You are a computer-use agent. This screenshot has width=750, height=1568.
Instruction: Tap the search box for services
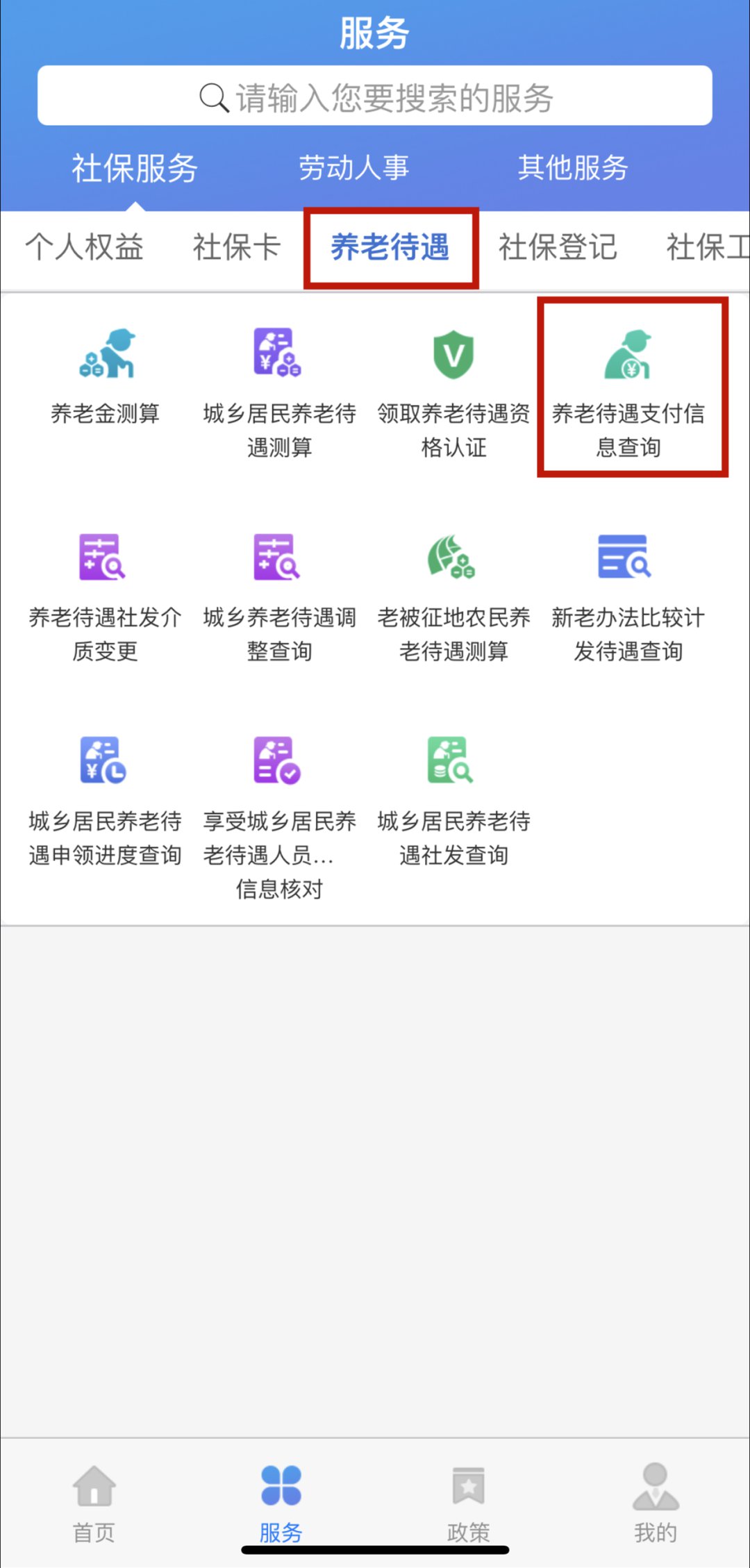375,96
